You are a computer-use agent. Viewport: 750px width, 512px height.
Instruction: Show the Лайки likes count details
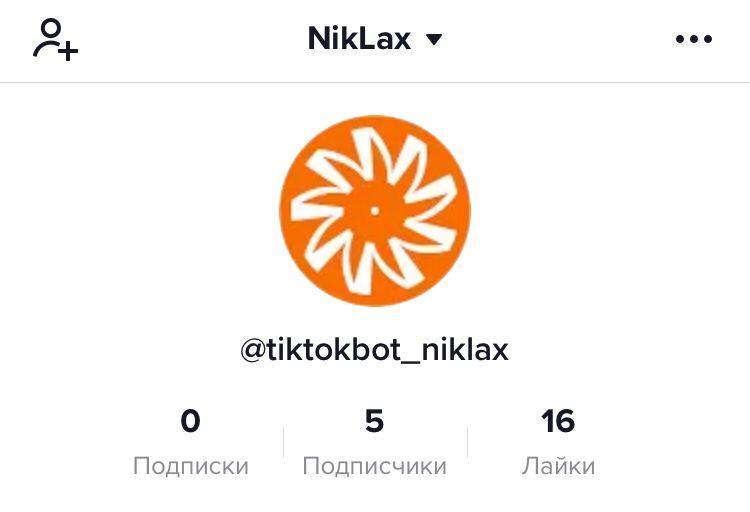[558, 442]
